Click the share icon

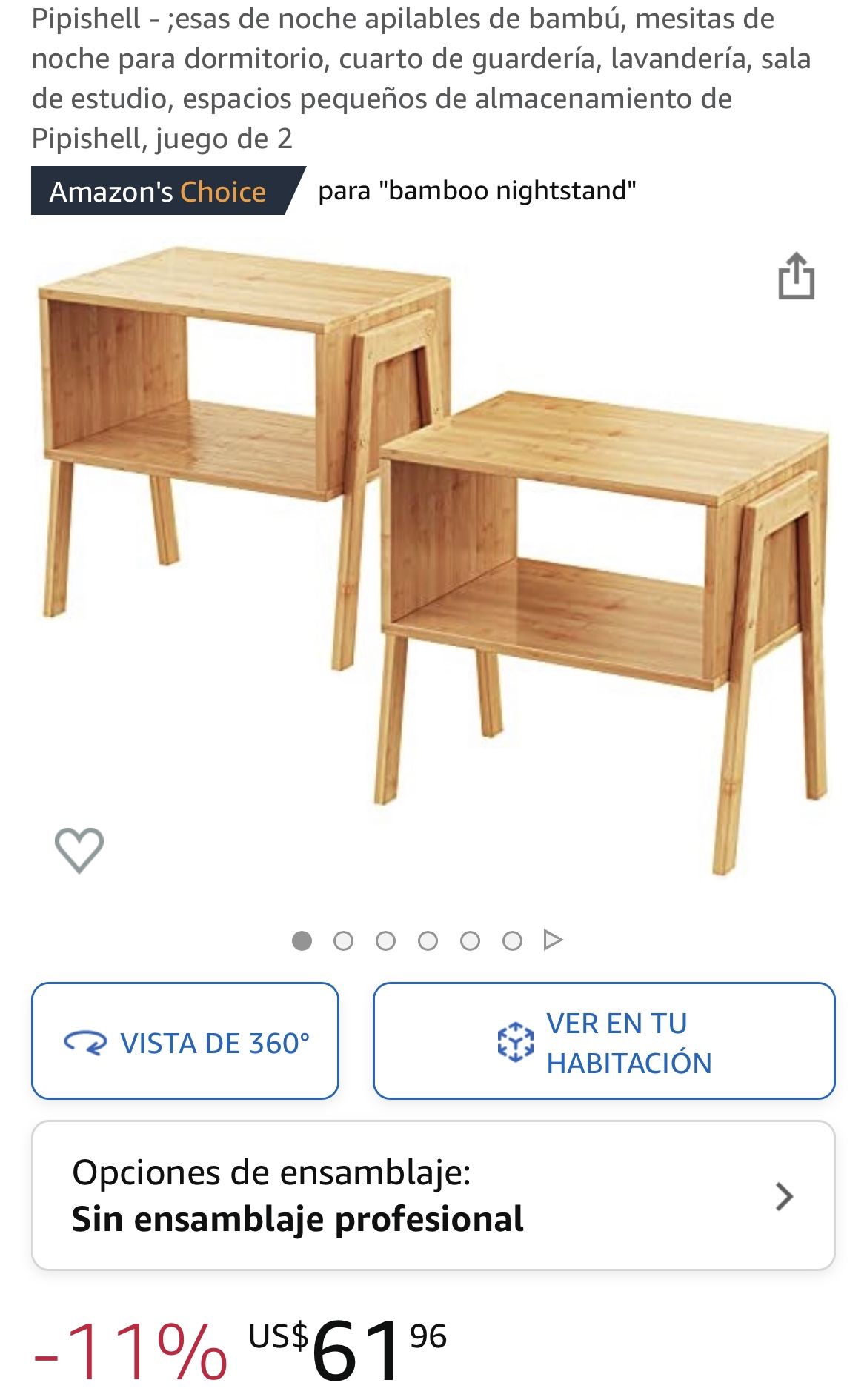pos(797,276)
